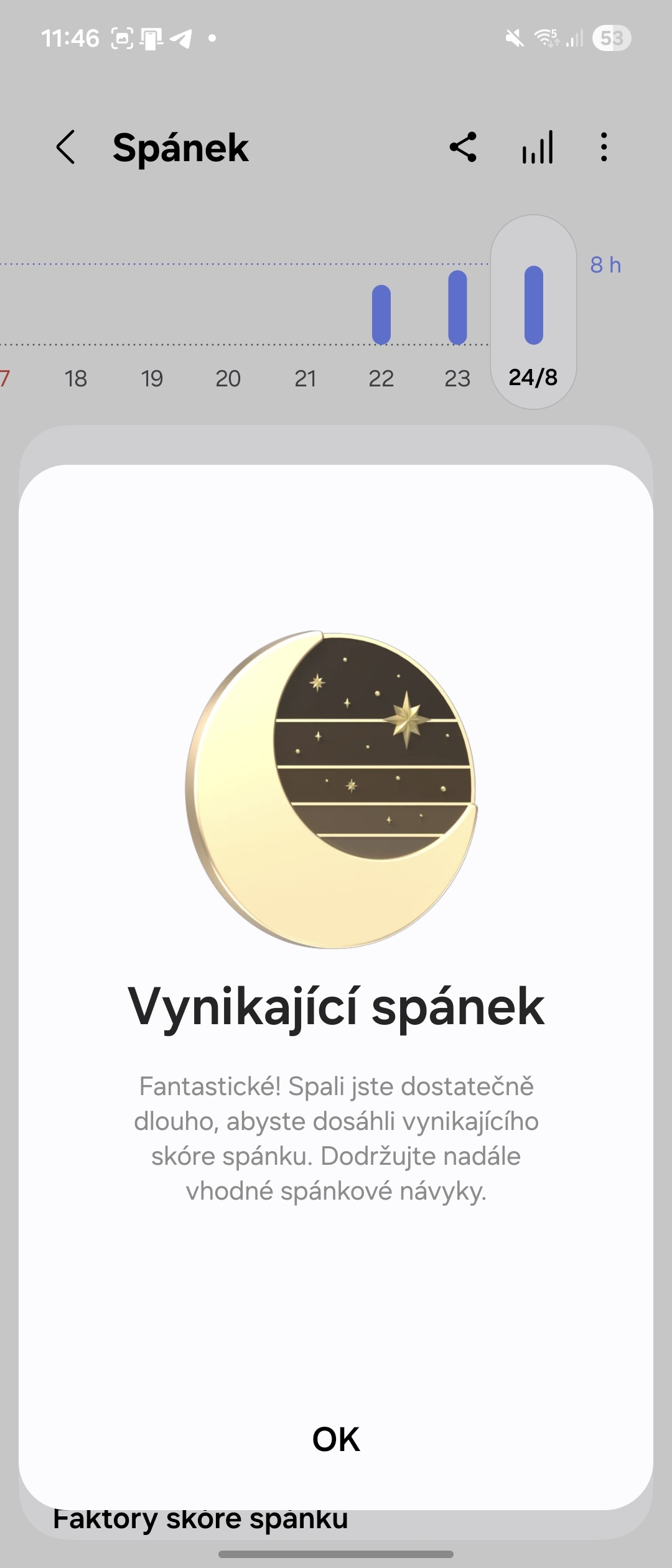The image size is (672, 1568).
Task: Open the sleep trends chart icon
Action: (538, 147)
